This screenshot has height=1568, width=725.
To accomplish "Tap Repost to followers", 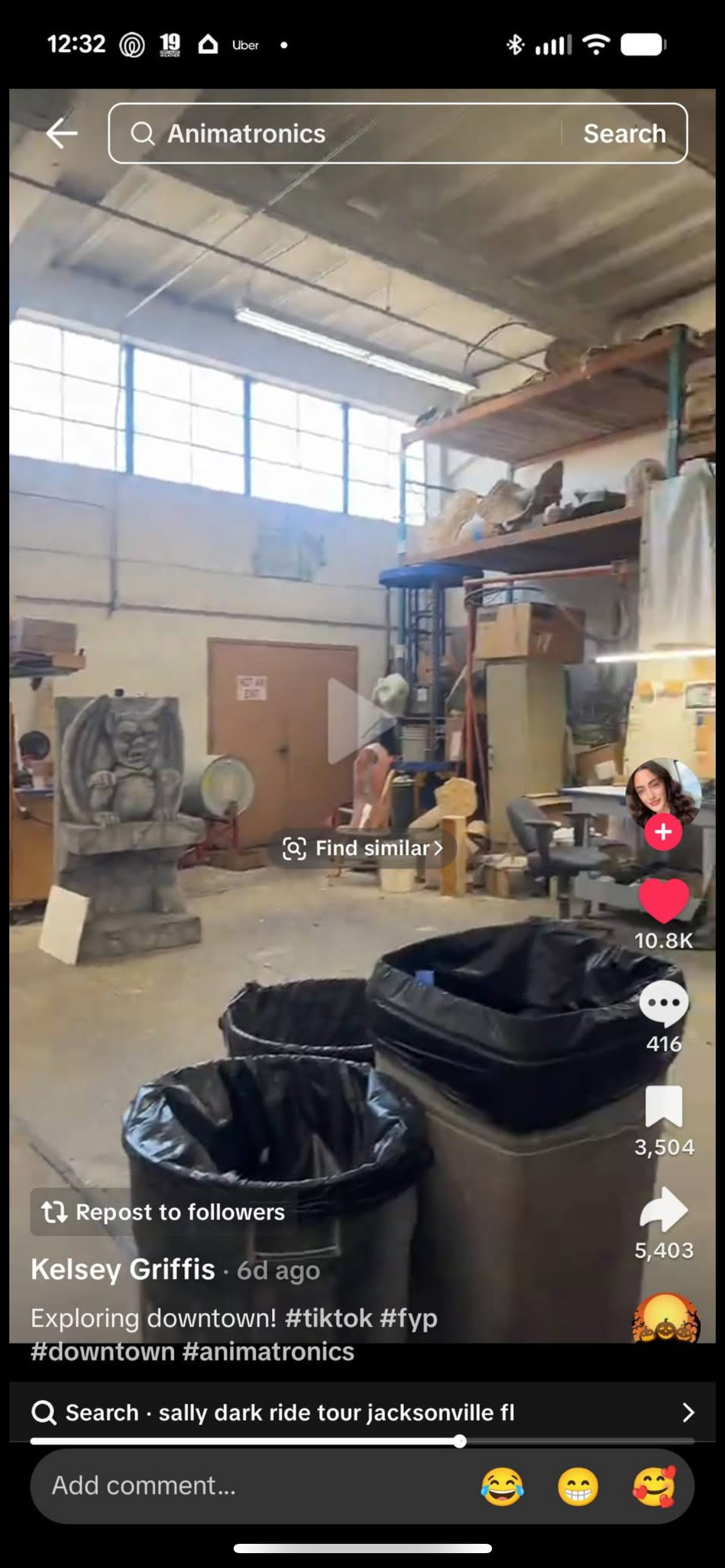I will coord(163,1211).
